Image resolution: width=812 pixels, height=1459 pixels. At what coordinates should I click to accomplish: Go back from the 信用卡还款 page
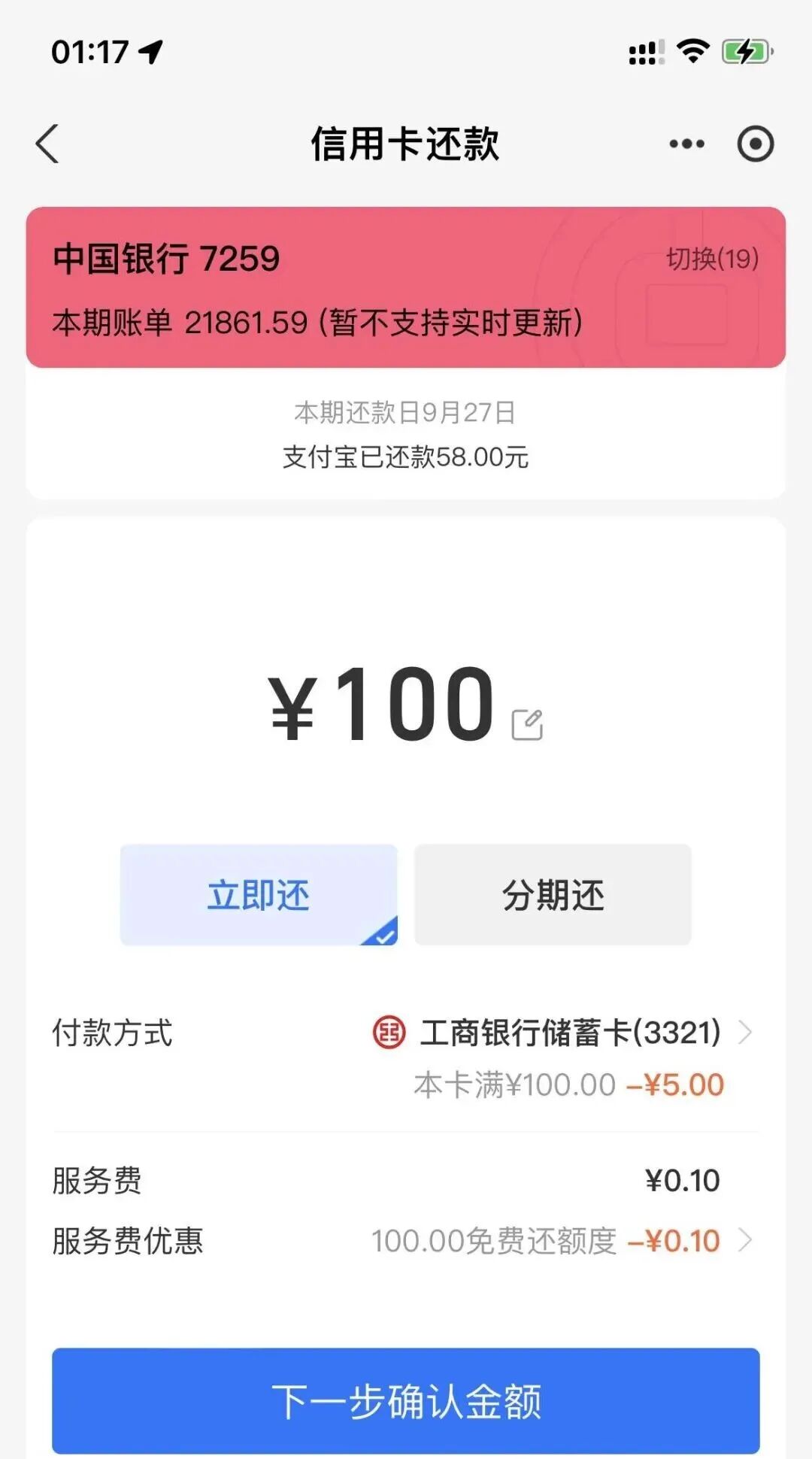click(x=47, y=144)
